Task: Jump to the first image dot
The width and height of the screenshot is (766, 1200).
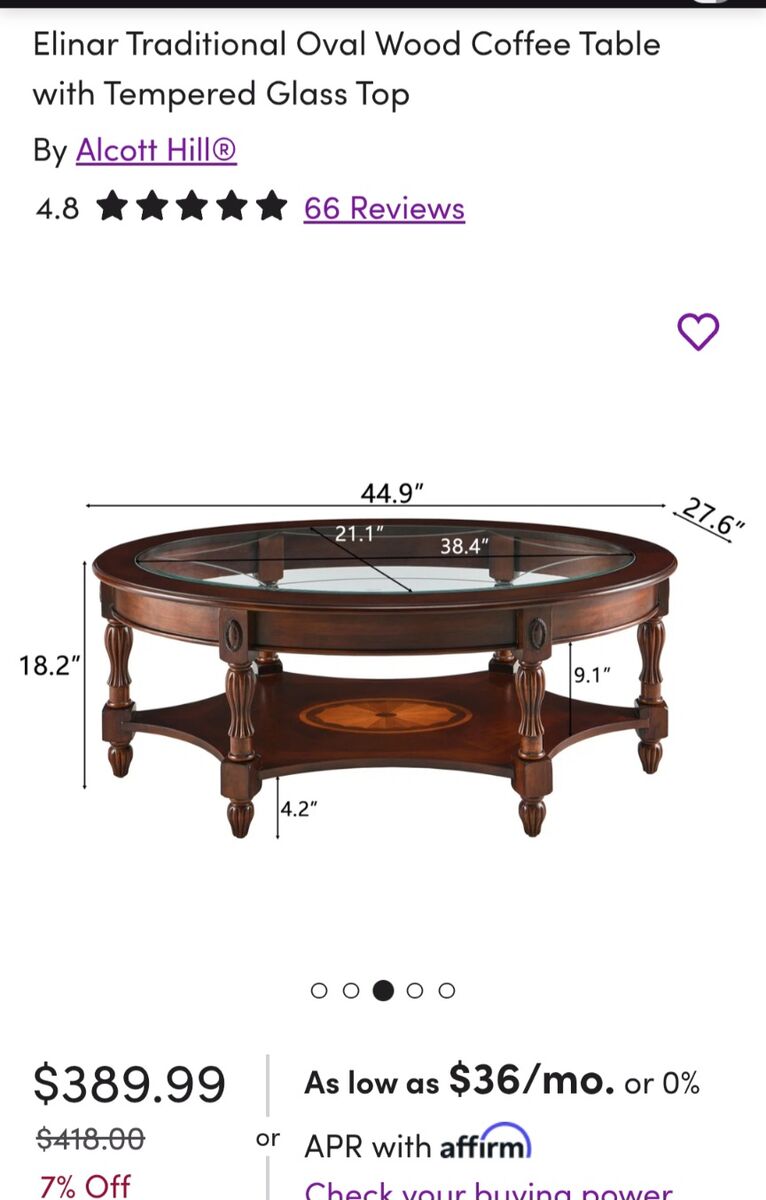Action: [x=319, y=990]
